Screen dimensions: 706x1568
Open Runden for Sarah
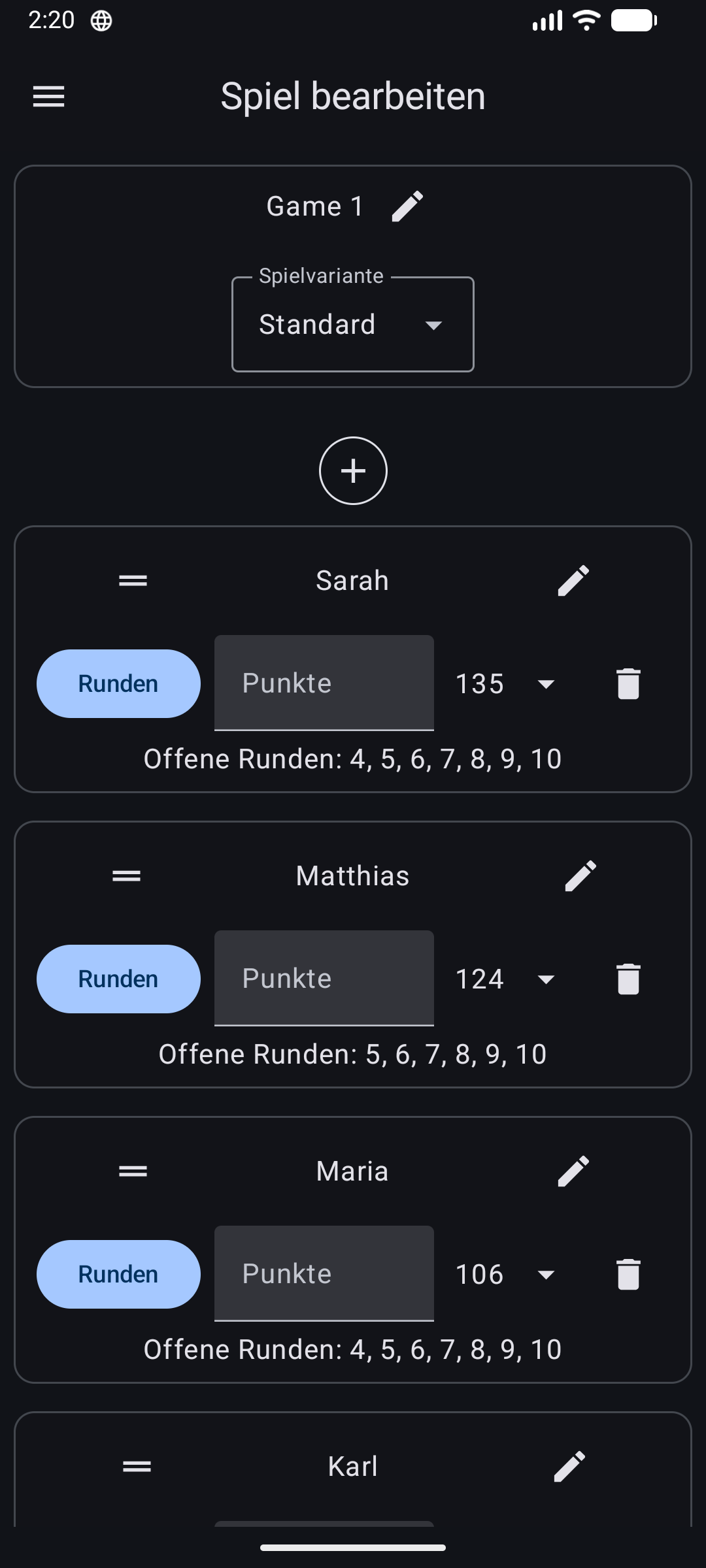click(118, 684)
